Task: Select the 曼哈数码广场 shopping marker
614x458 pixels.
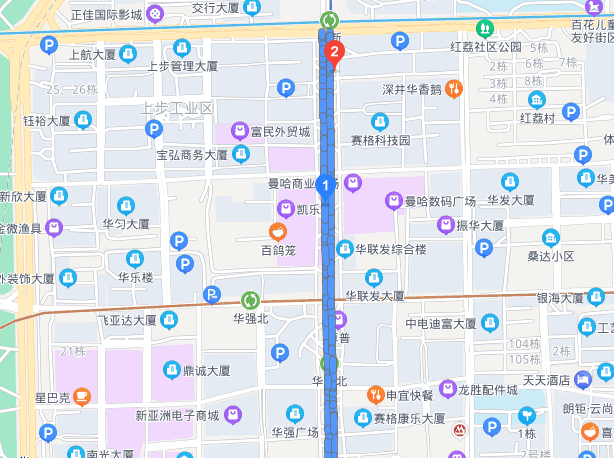Action: (394, 201)
